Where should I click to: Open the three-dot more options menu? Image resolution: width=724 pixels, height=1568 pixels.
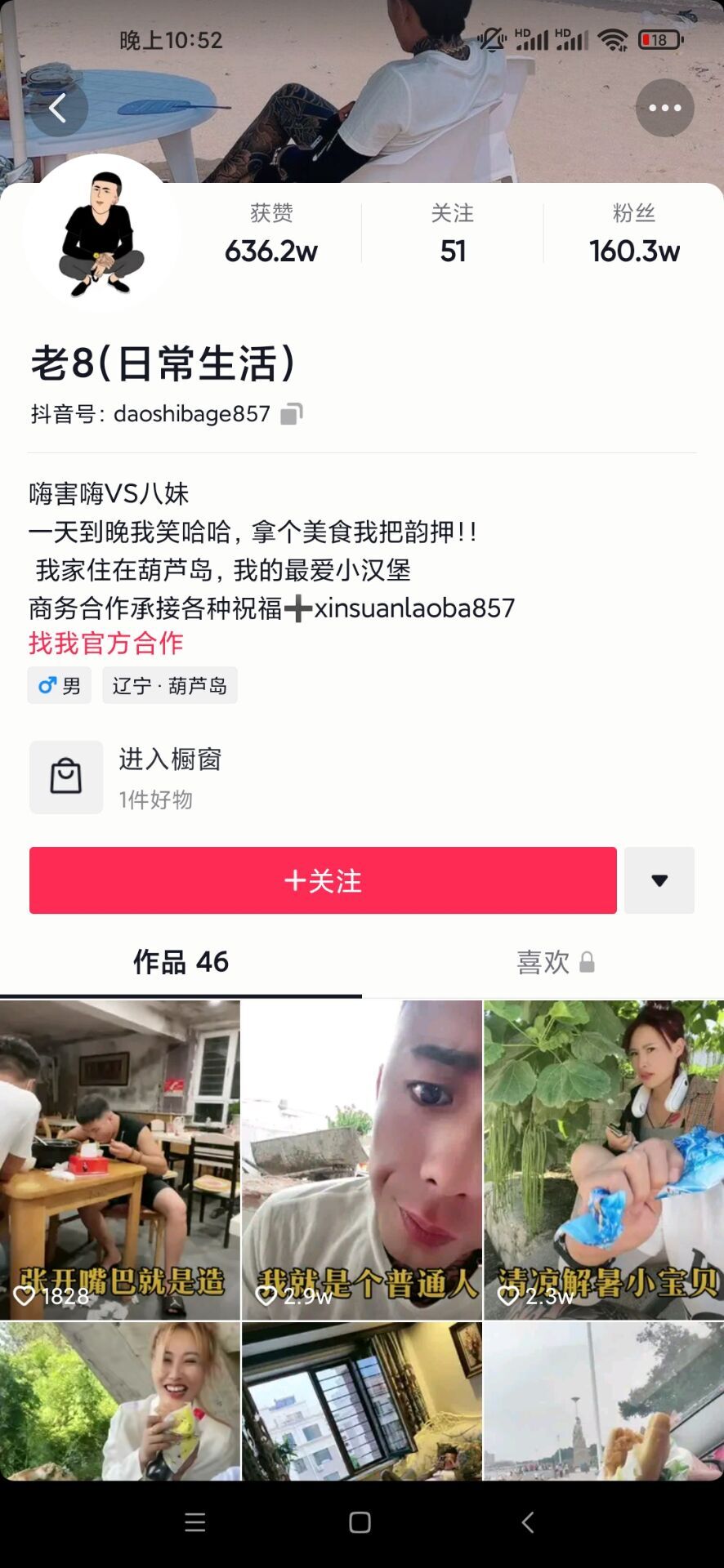(664, 108)
